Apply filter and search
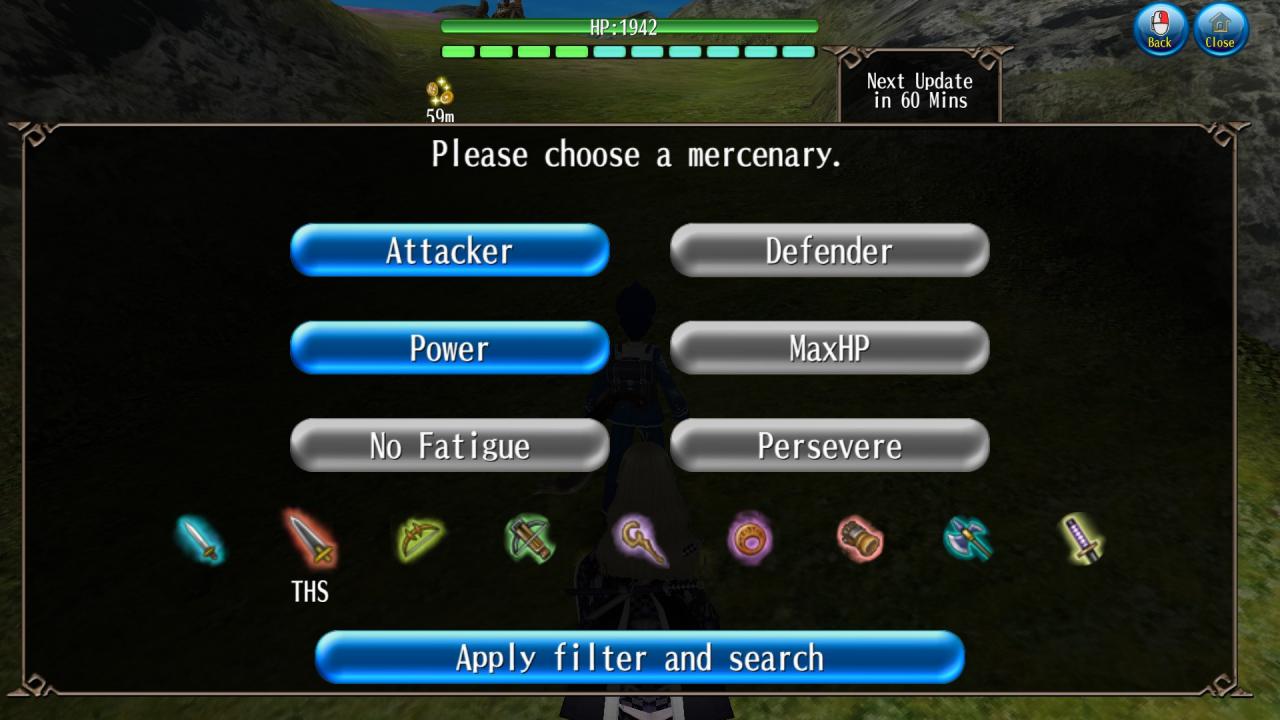This screenshot has width=1280, height=720. pos(640,657)
